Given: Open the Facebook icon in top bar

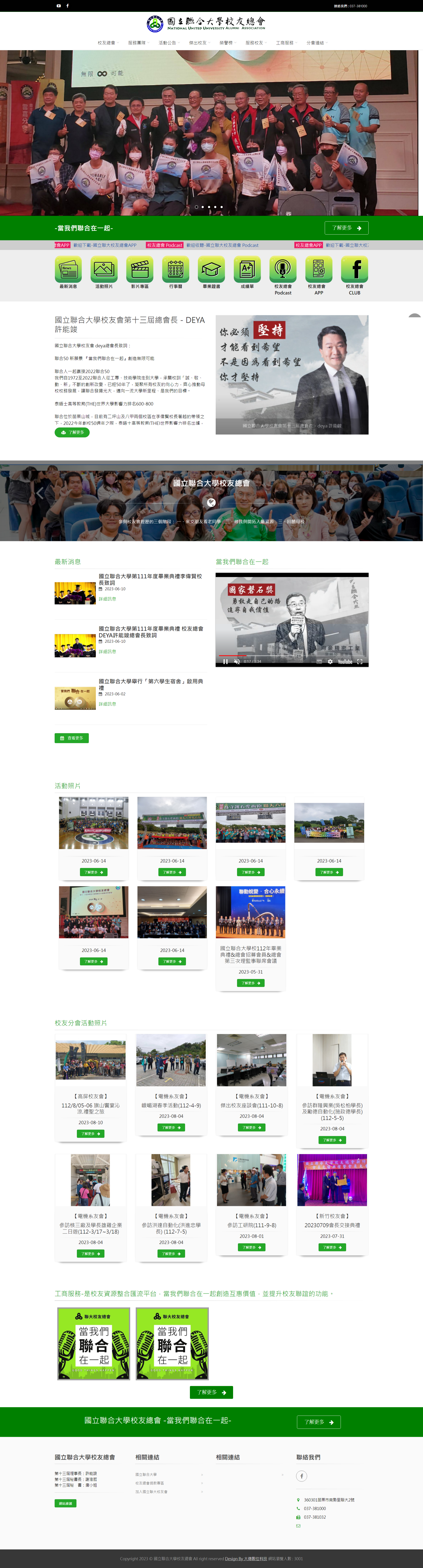Looking at the screenshot, I should 68,6.
